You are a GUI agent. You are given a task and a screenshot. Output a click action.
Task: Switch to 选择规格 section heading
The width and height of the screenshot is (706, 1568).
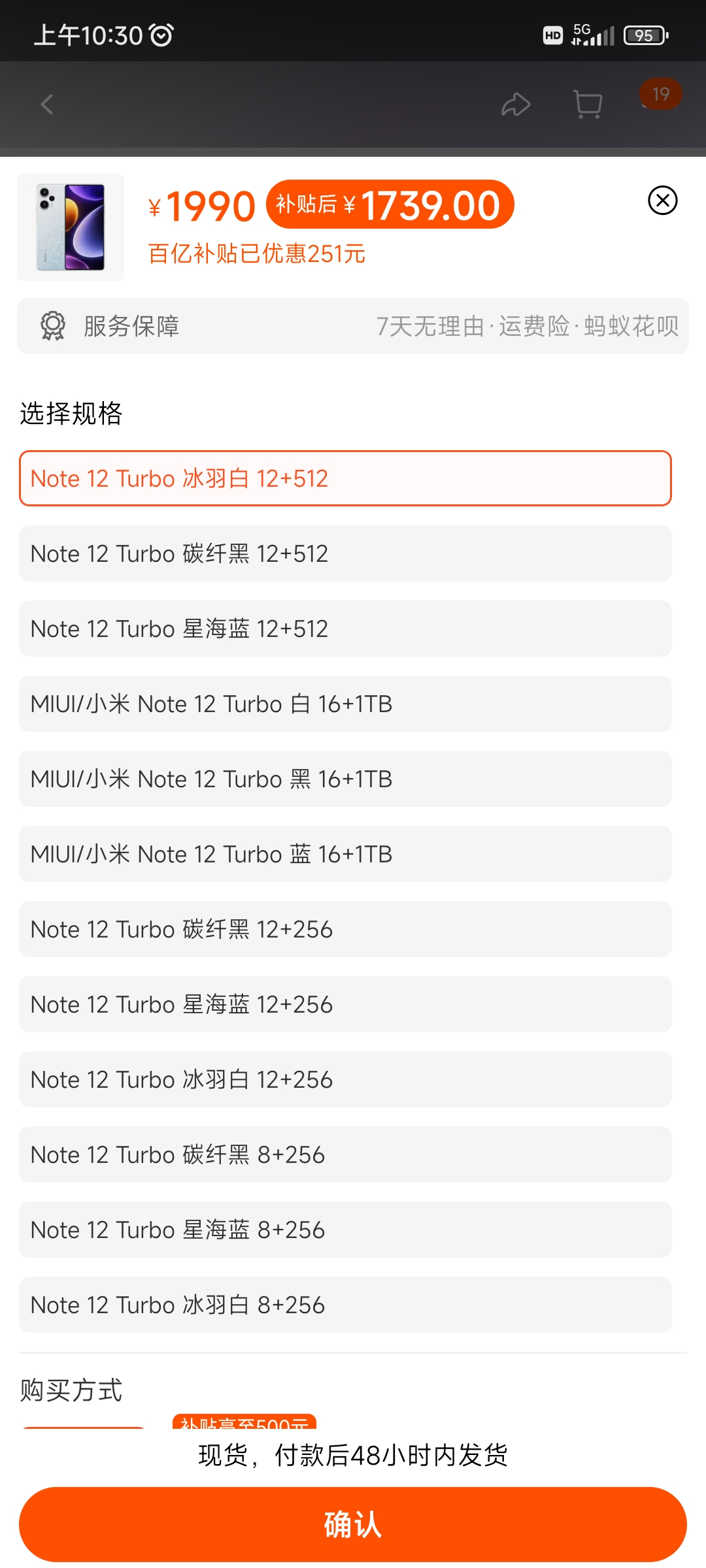click(x=73, y=413)
